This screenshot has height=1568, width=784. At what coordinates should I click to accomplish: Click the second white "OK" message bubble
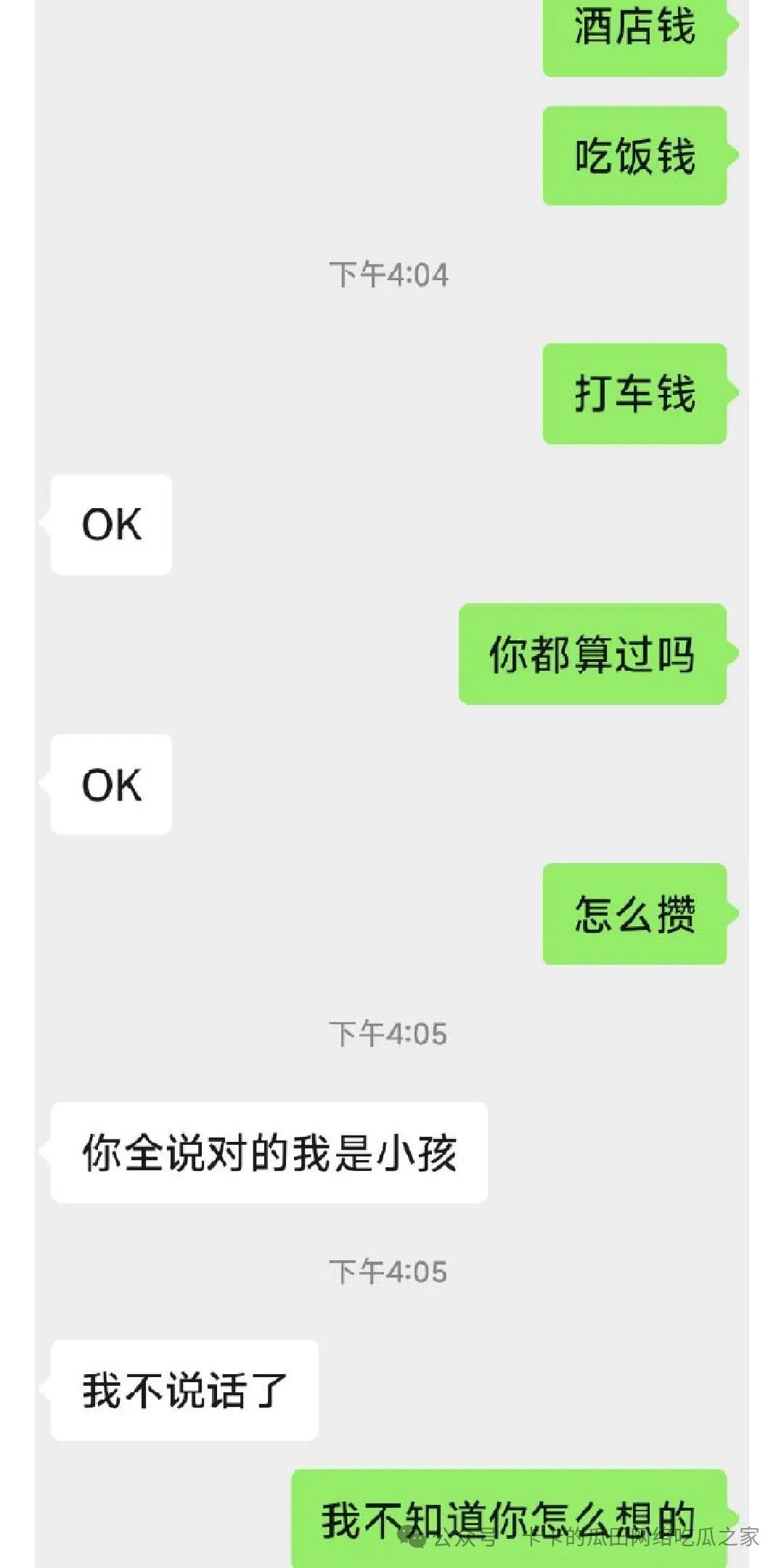point(110,784)
